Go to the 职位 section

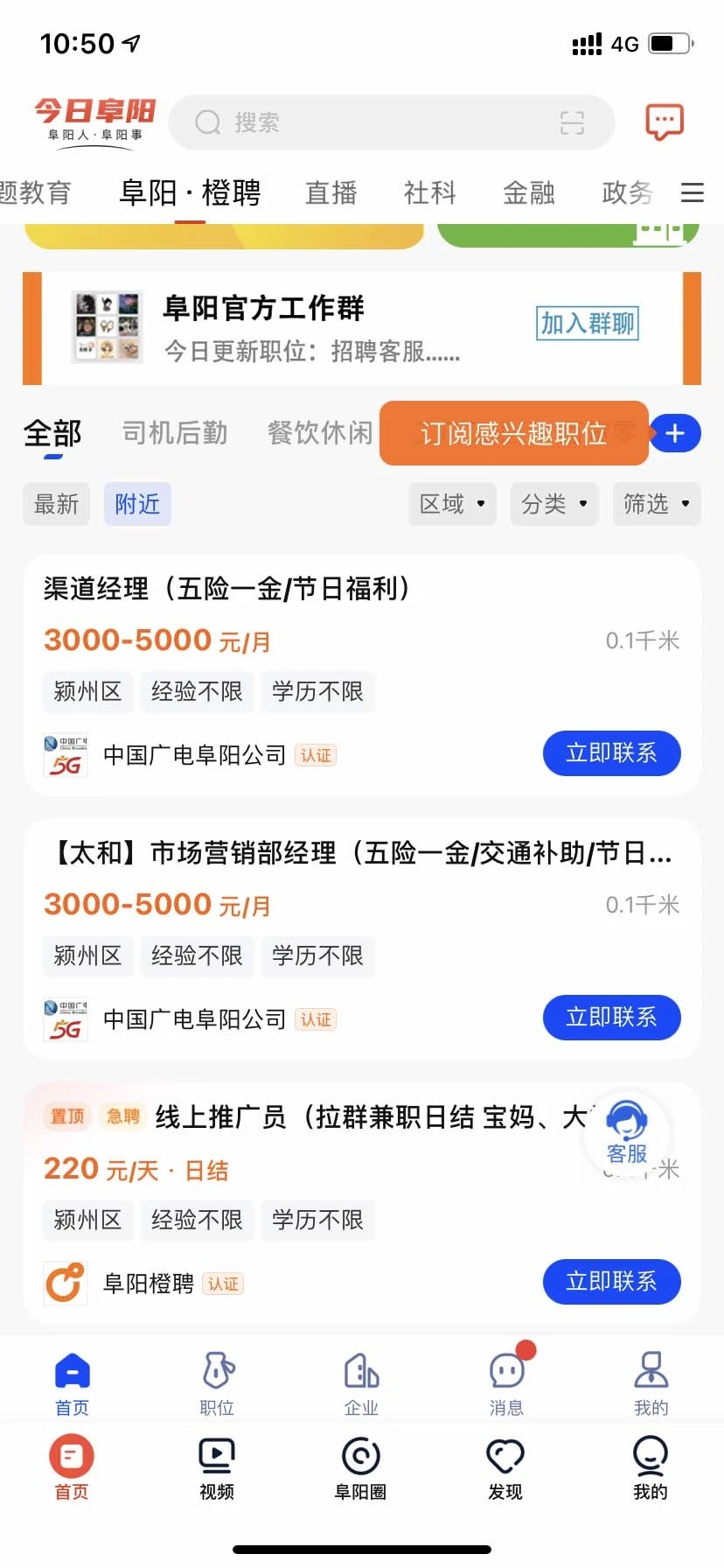pyautogui.click(x=217, y=1382)
